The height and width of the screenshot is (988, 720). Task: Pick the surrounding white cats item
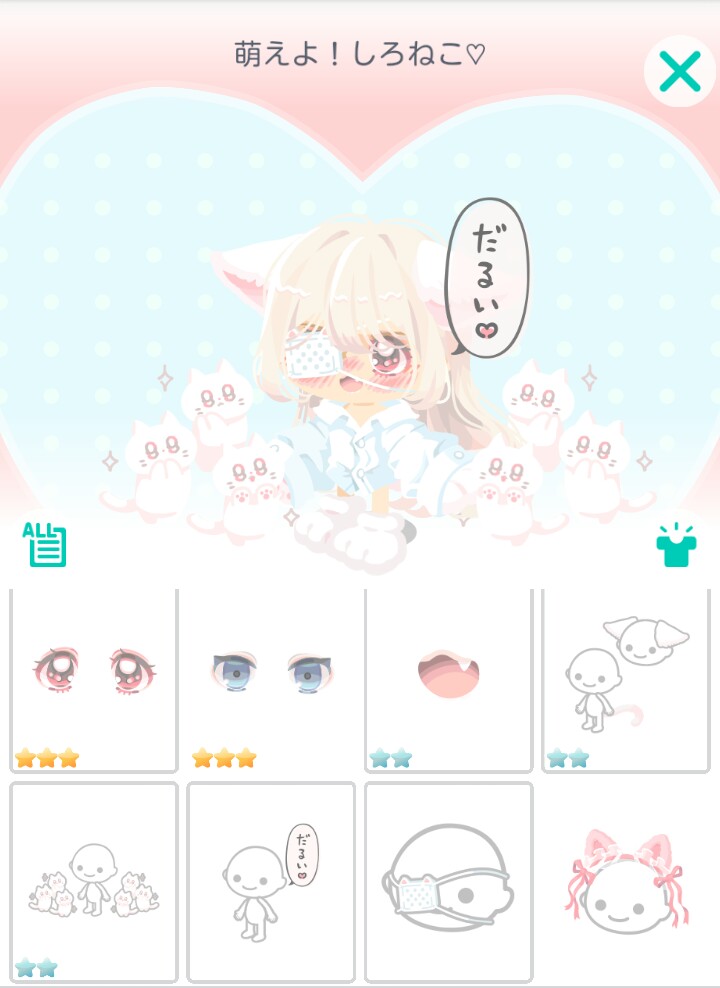94,881
